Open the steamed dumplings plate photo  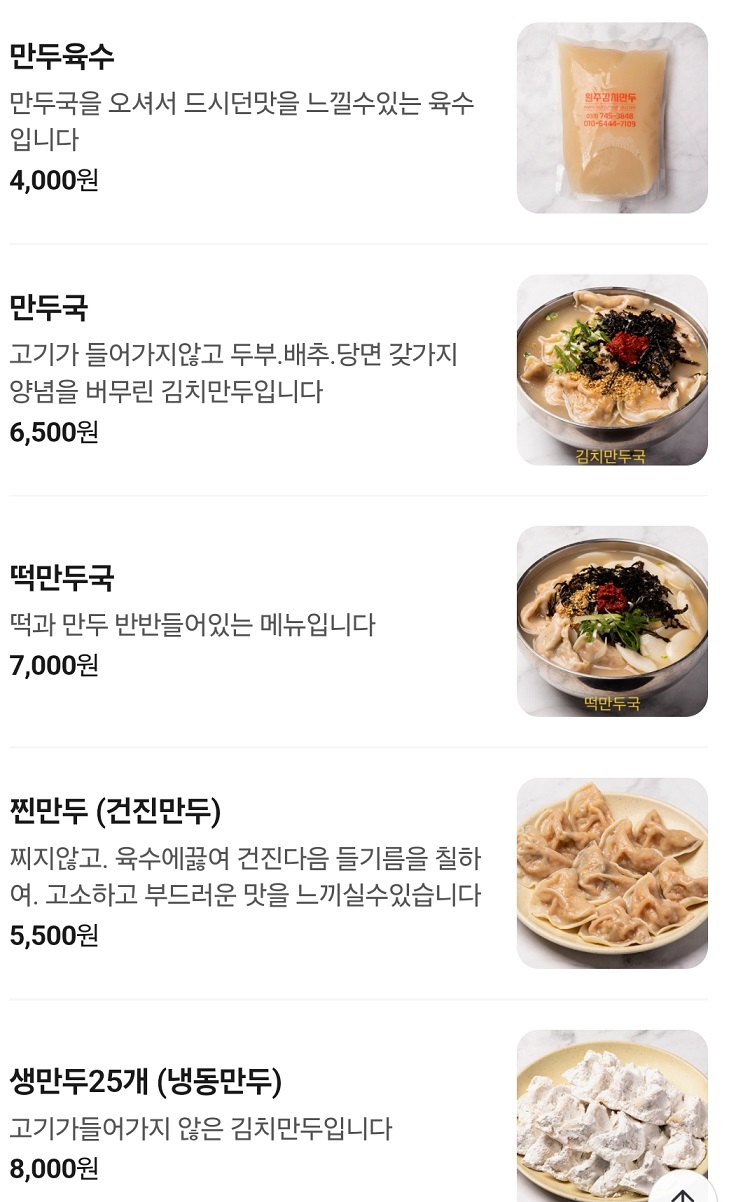click(x=612, y=872)
